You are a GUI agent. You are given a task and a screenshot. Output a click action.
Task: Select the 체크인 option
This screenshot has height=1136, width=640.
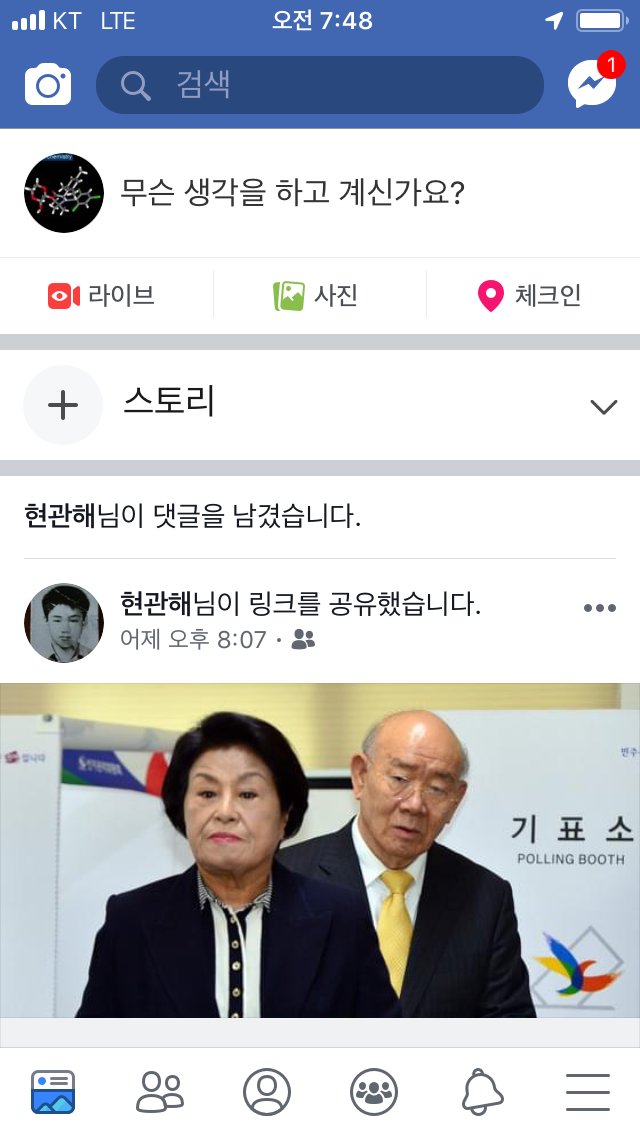[529, 296]
